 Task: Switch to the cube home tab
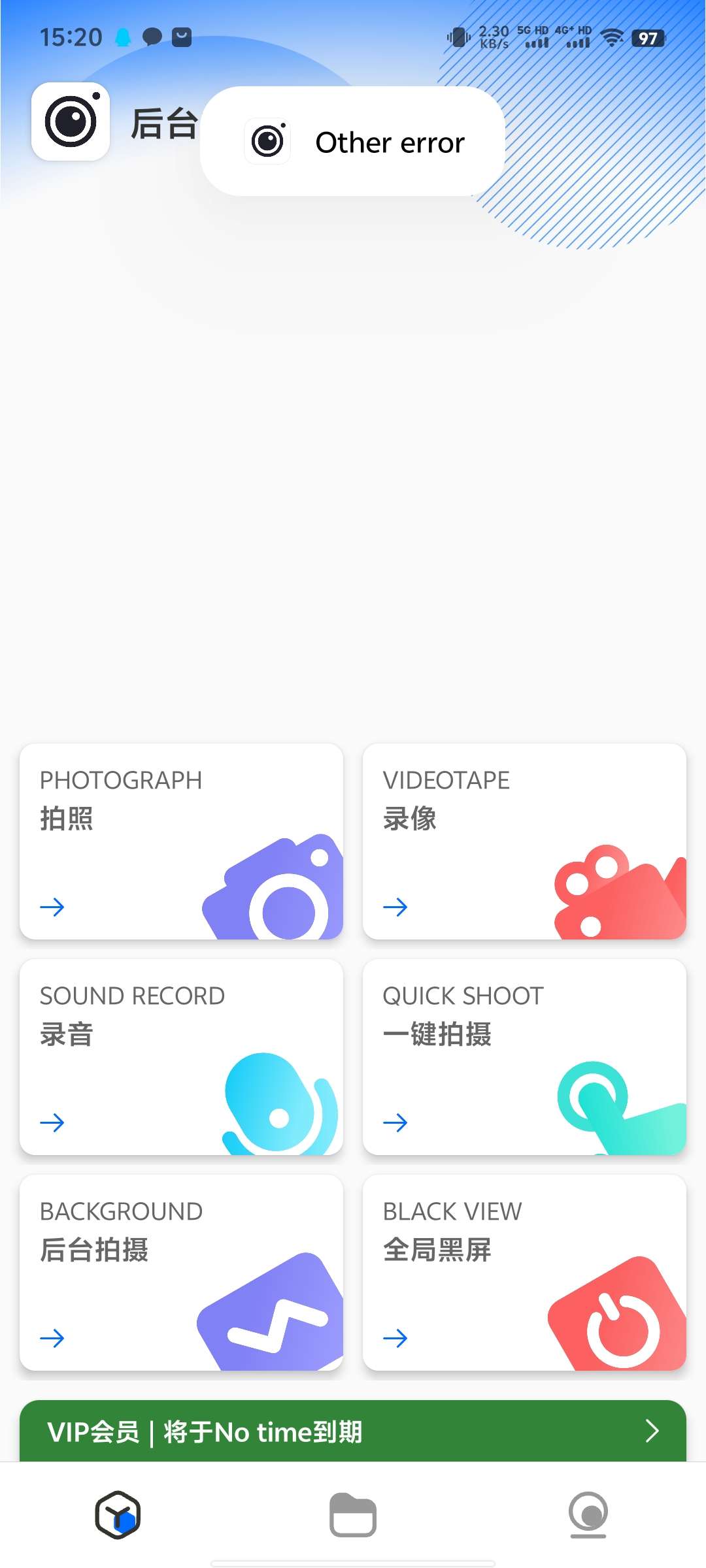click(118, 1514)
